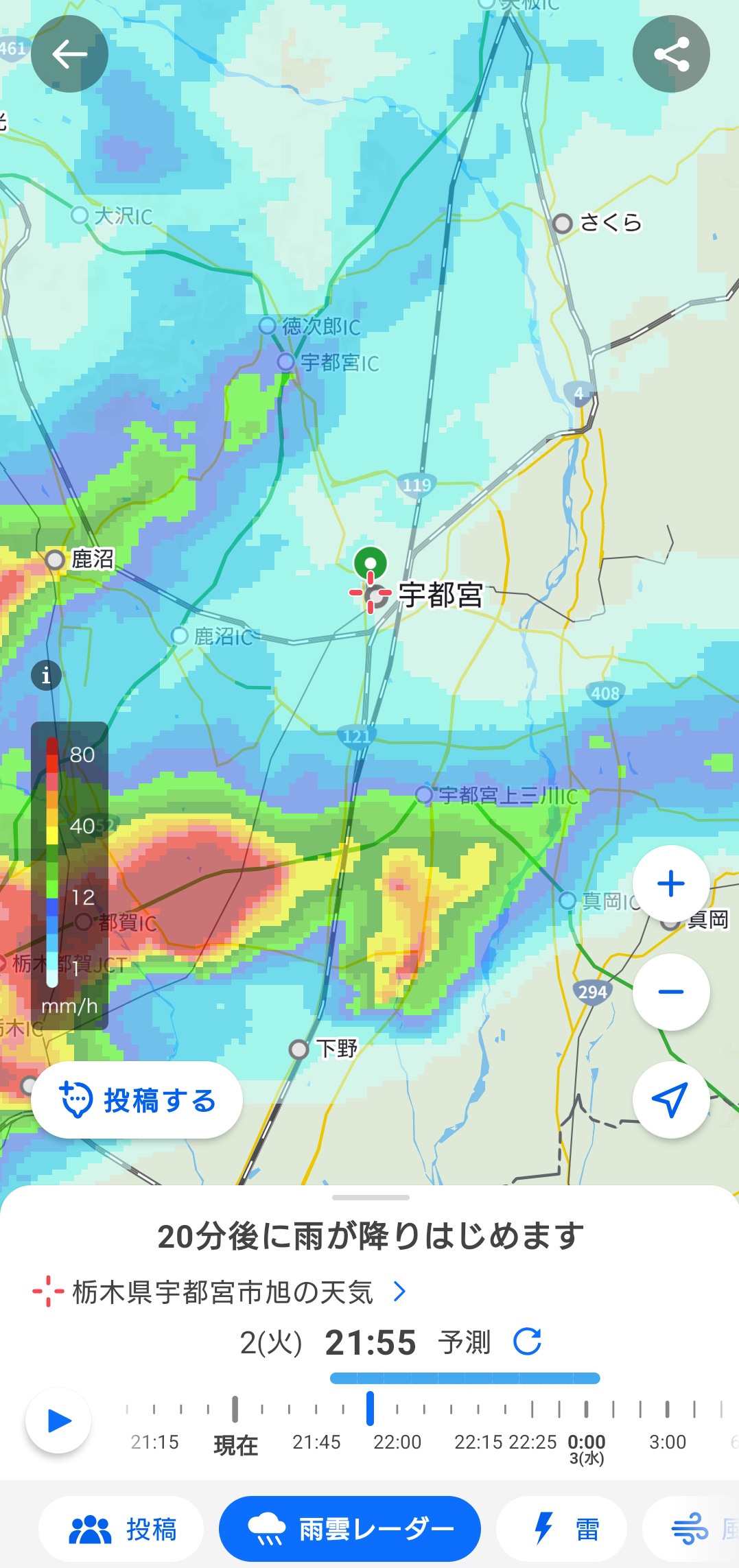Expand the bottom sheet handle

tap(370, 1198)
